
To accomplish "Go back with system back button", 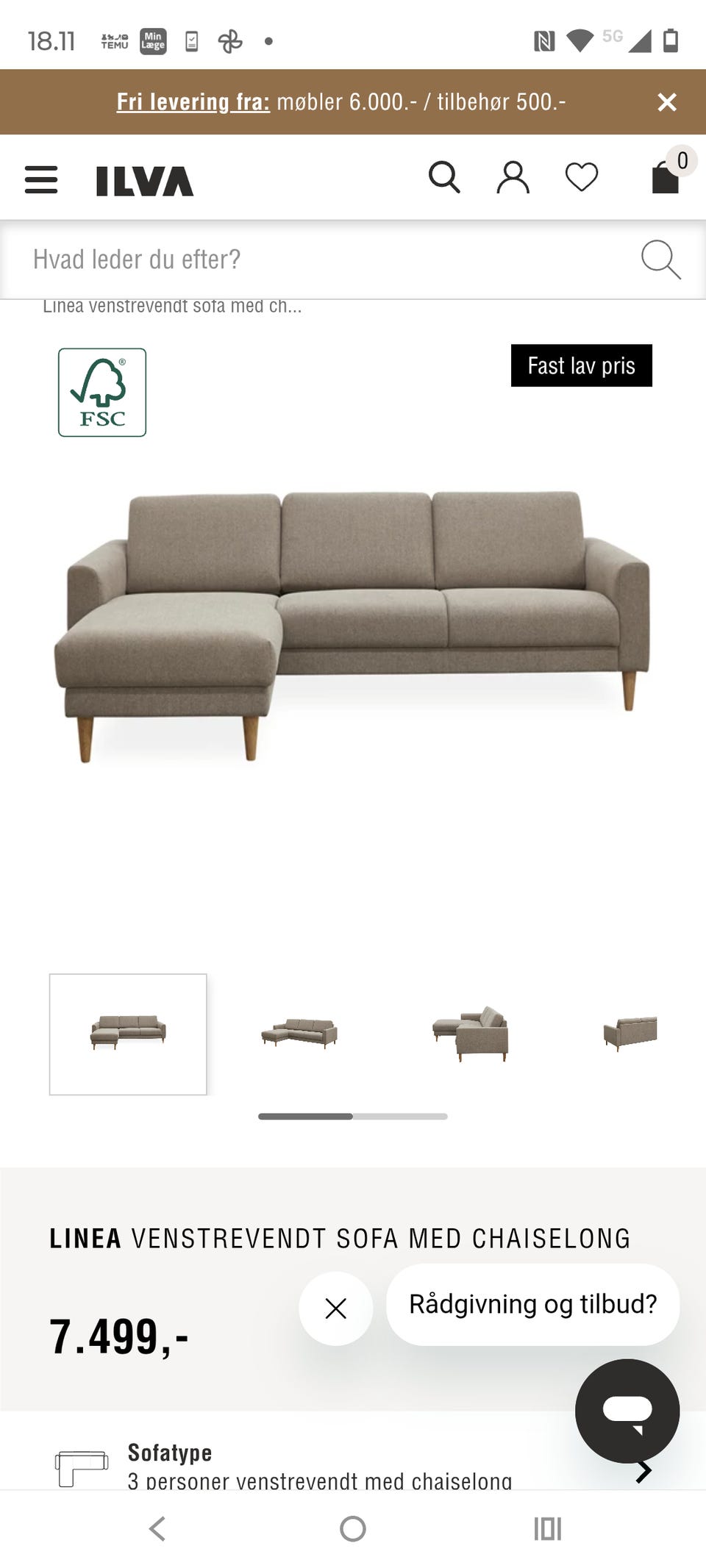I will pyautogui.click(x=157, y=1529).
